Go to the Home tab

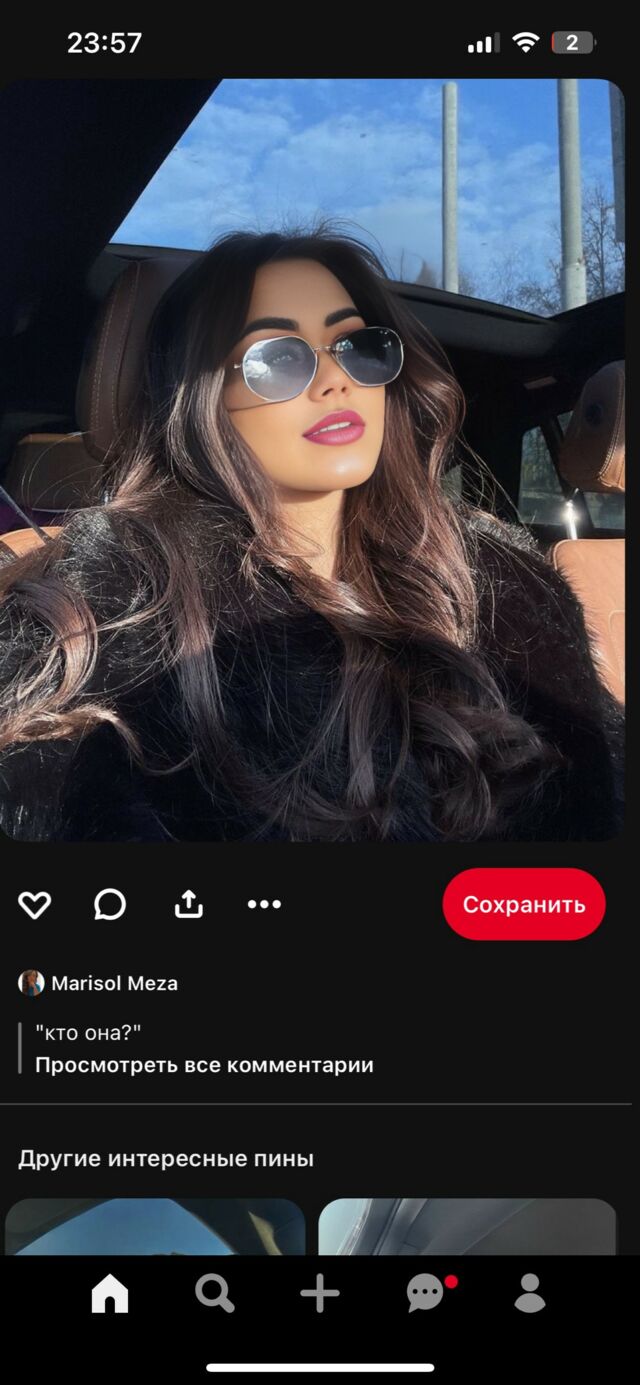tap(110, 1294)
